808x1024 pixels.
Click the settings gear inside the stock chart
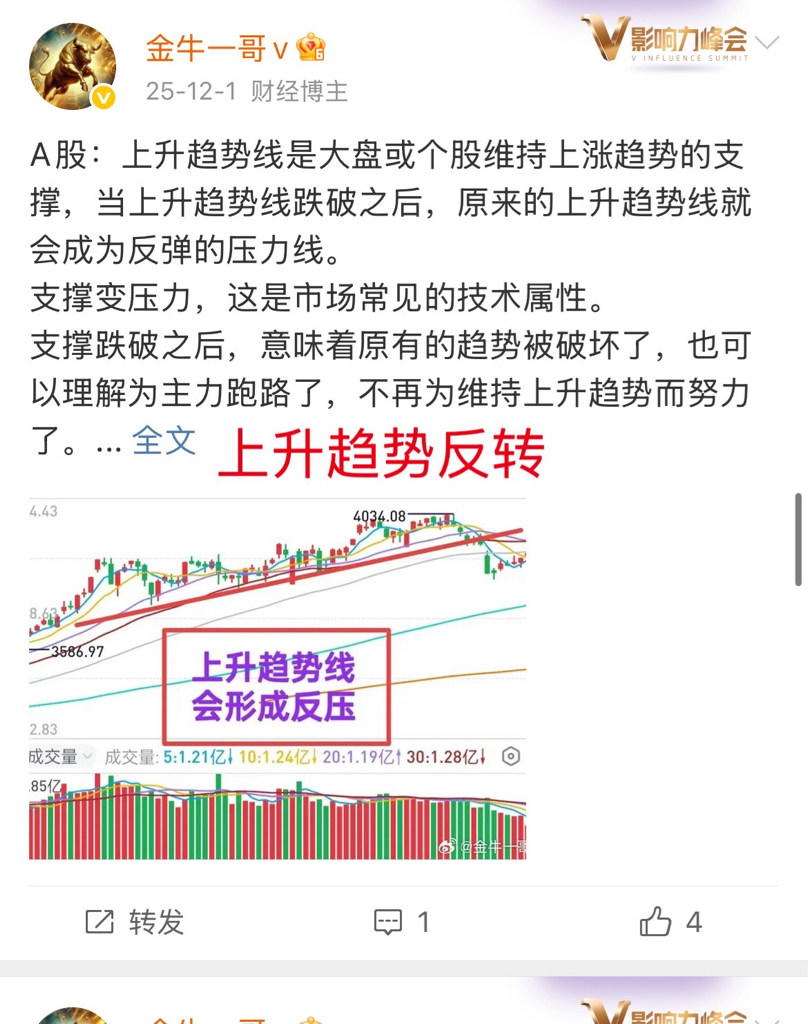point(512,756)
